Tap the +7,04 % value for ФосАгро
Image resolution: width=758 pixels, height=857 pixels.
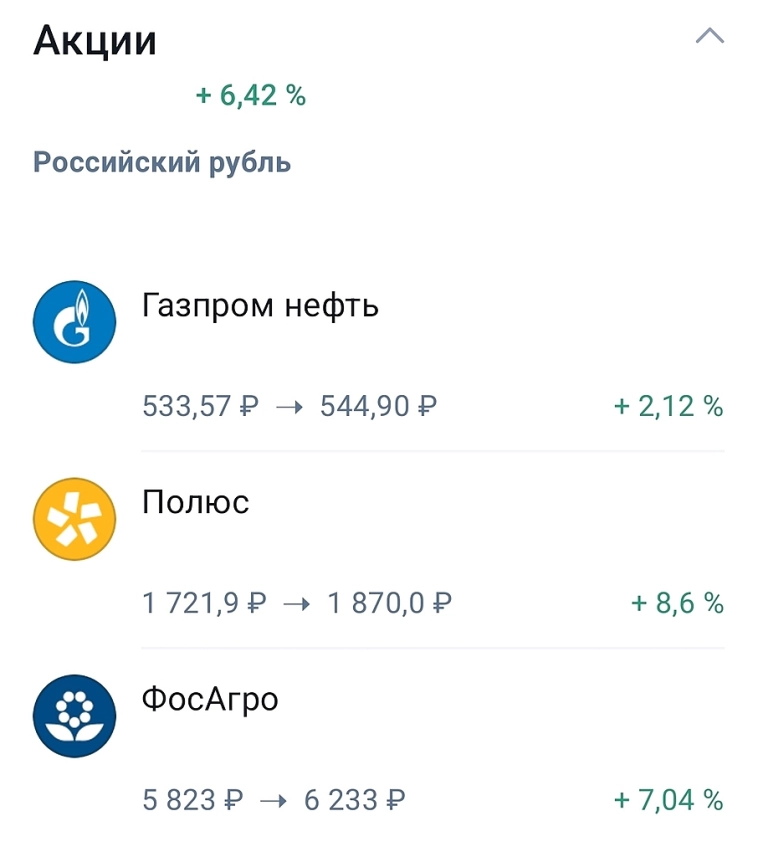point(668,799)
